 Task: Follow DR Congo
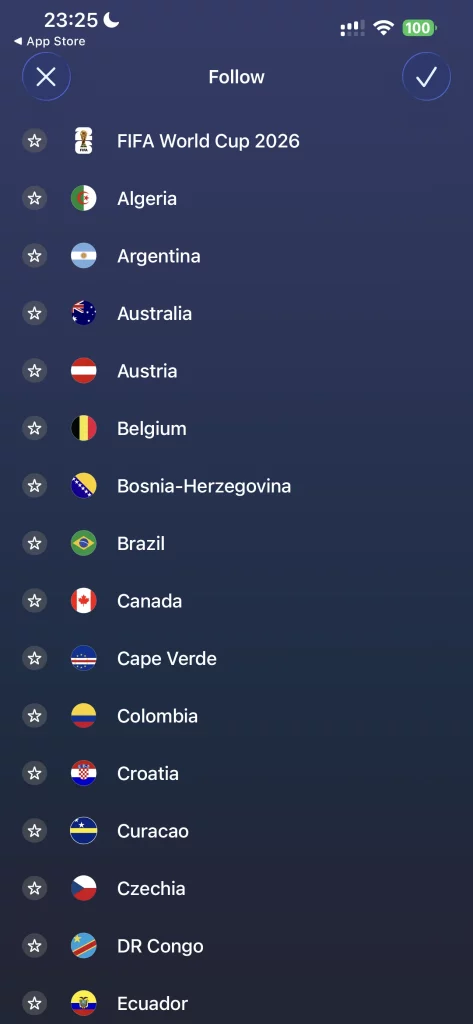coord(35,946)
